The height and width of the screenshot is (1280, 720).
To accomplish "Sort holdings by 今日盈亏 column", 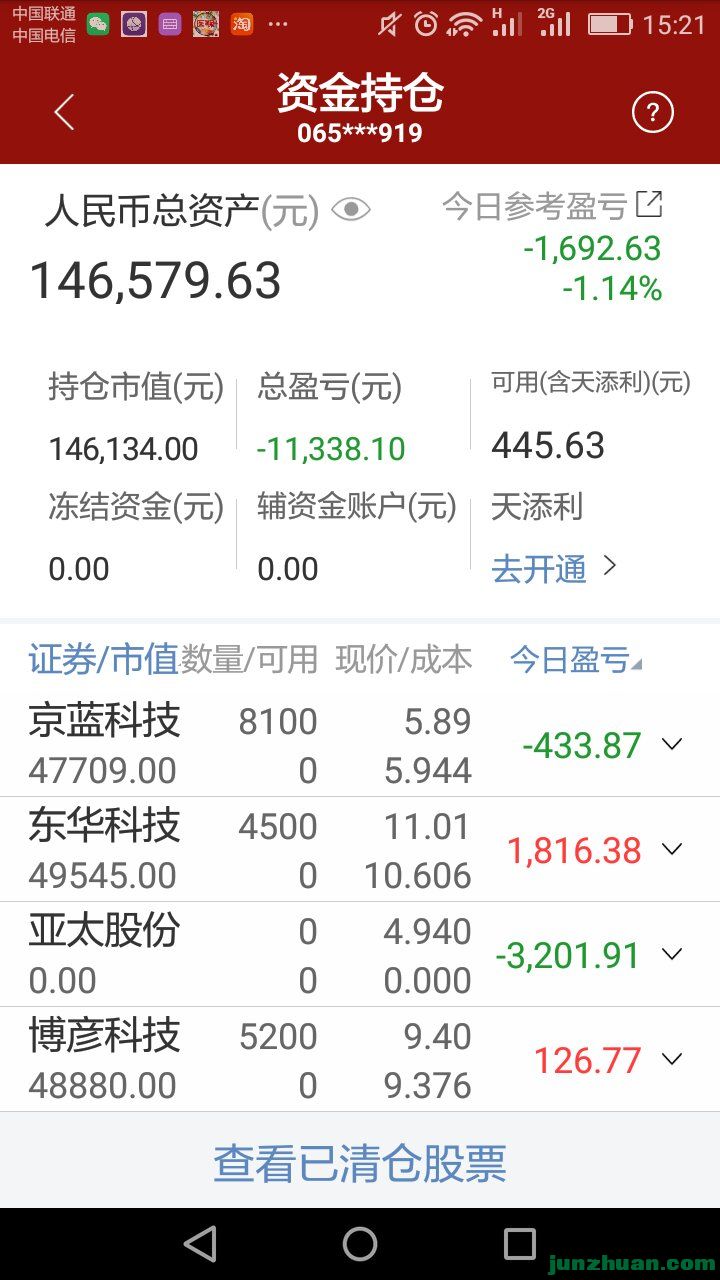I will (x=575, y=660).
